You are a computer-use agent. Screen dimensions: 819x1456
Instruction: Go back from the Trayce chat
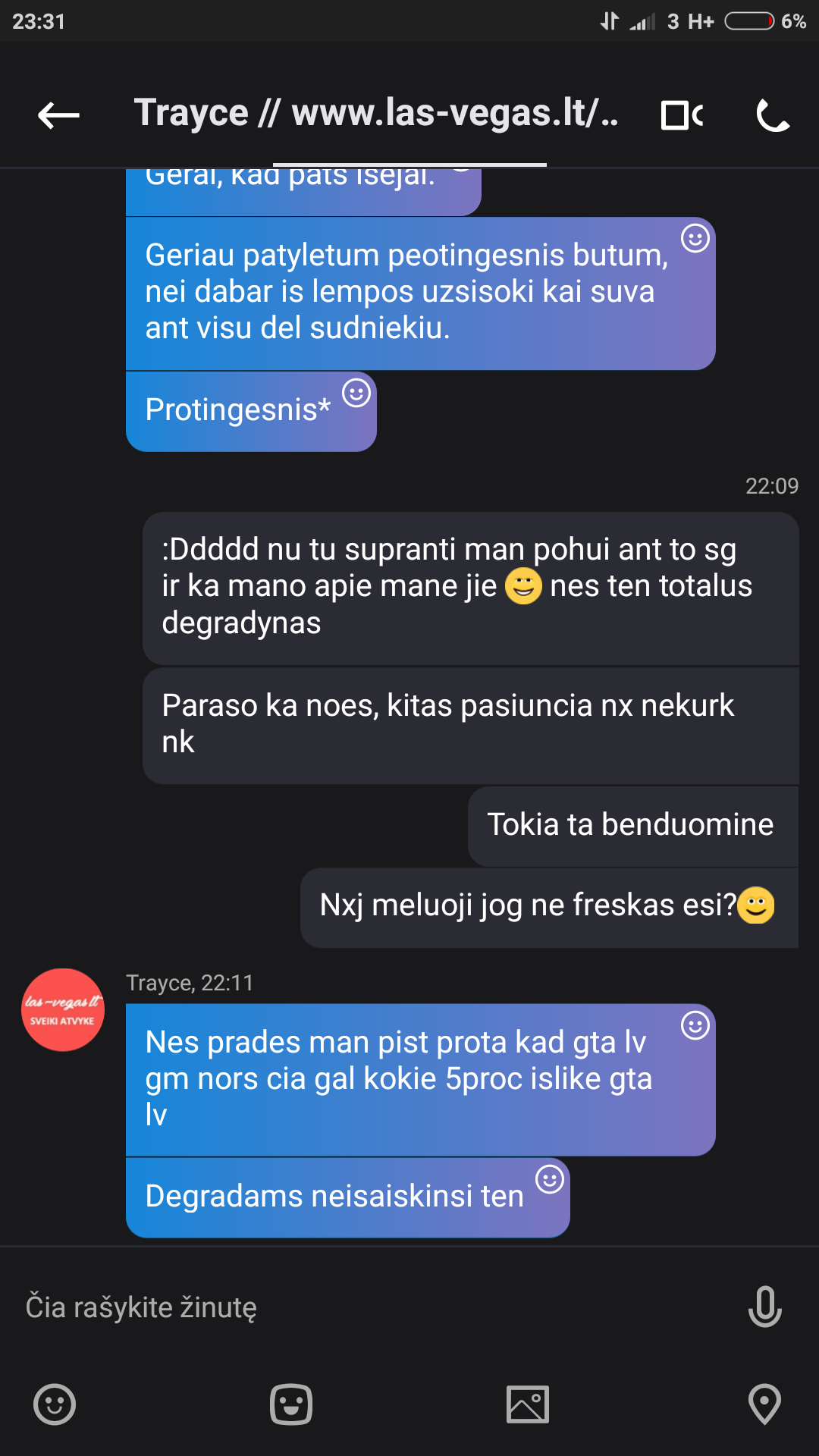(58, 115)
